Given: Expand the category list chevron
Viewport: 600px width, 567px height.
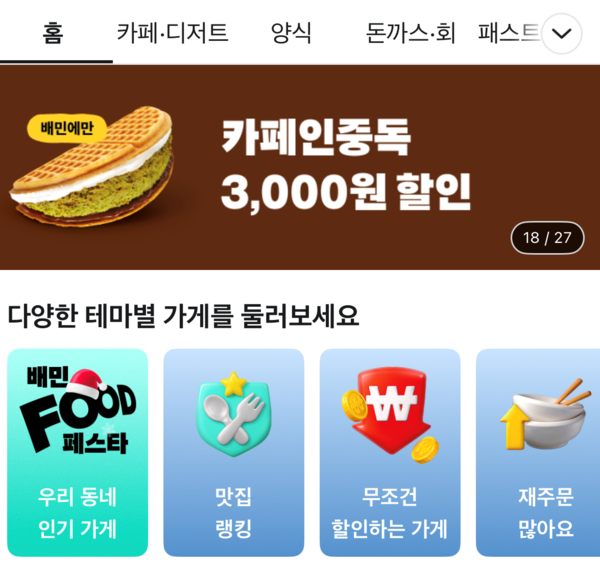Looking at the screenshot, I should coord(562,34).
